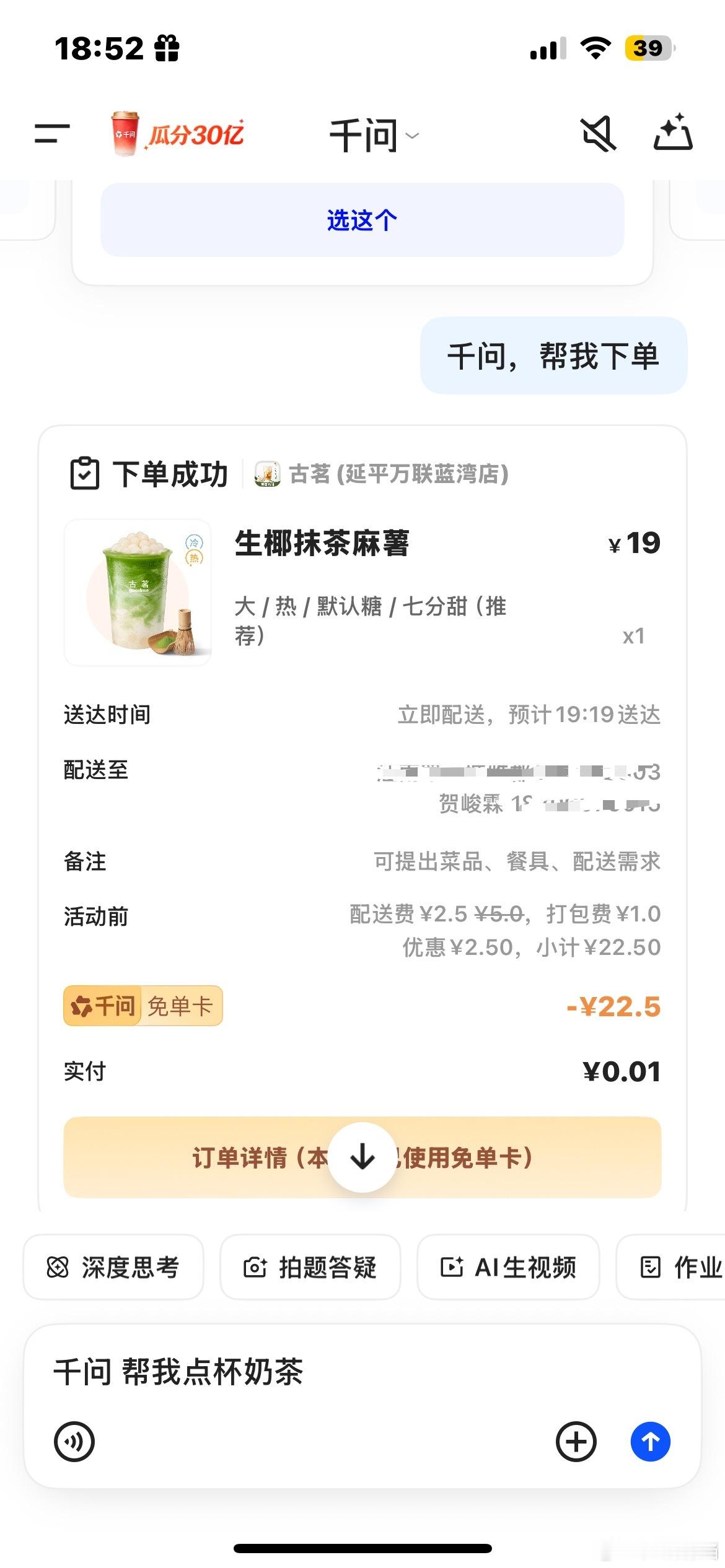Open AI生视频 feature

tap(509, 1267)
